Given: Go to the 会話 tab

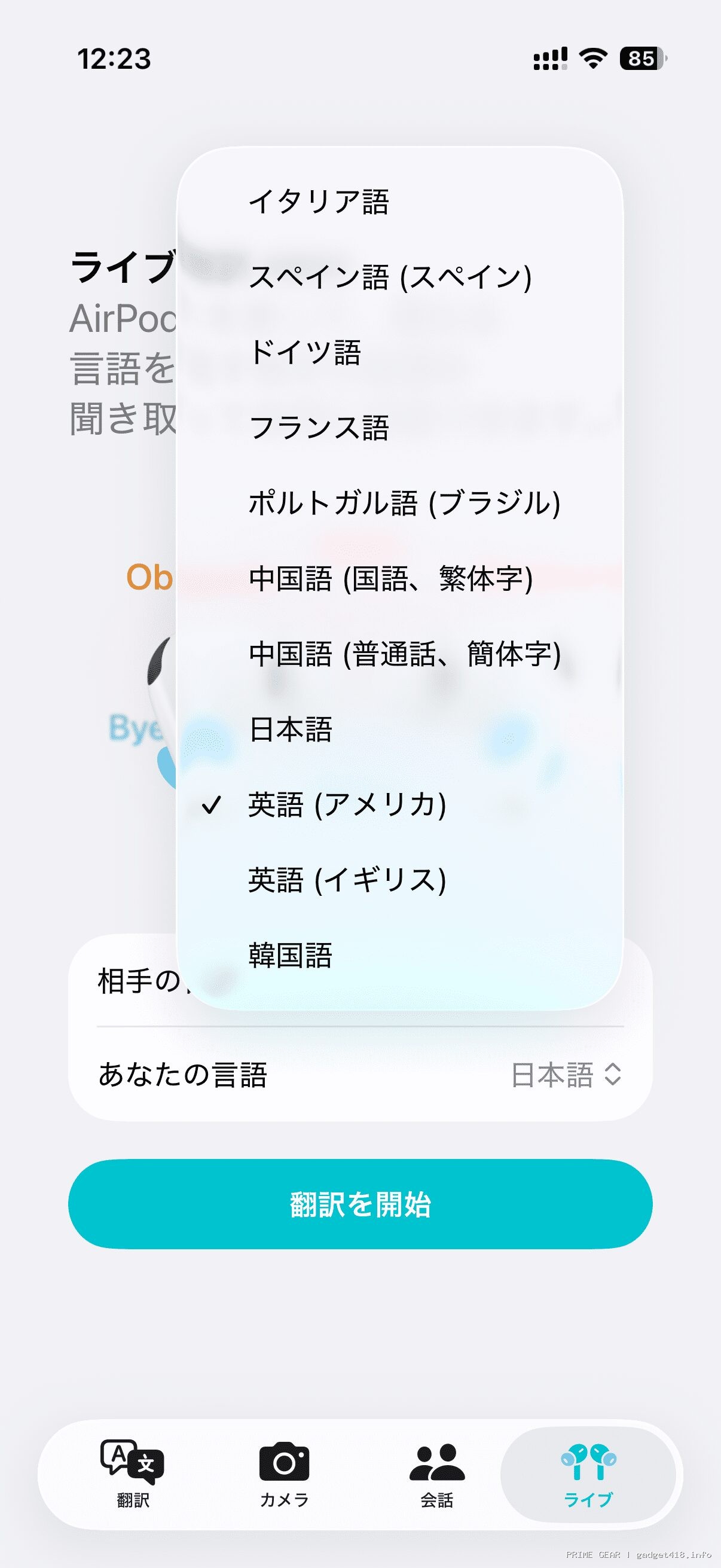Looking at the screenshot, I should 437,1474.
